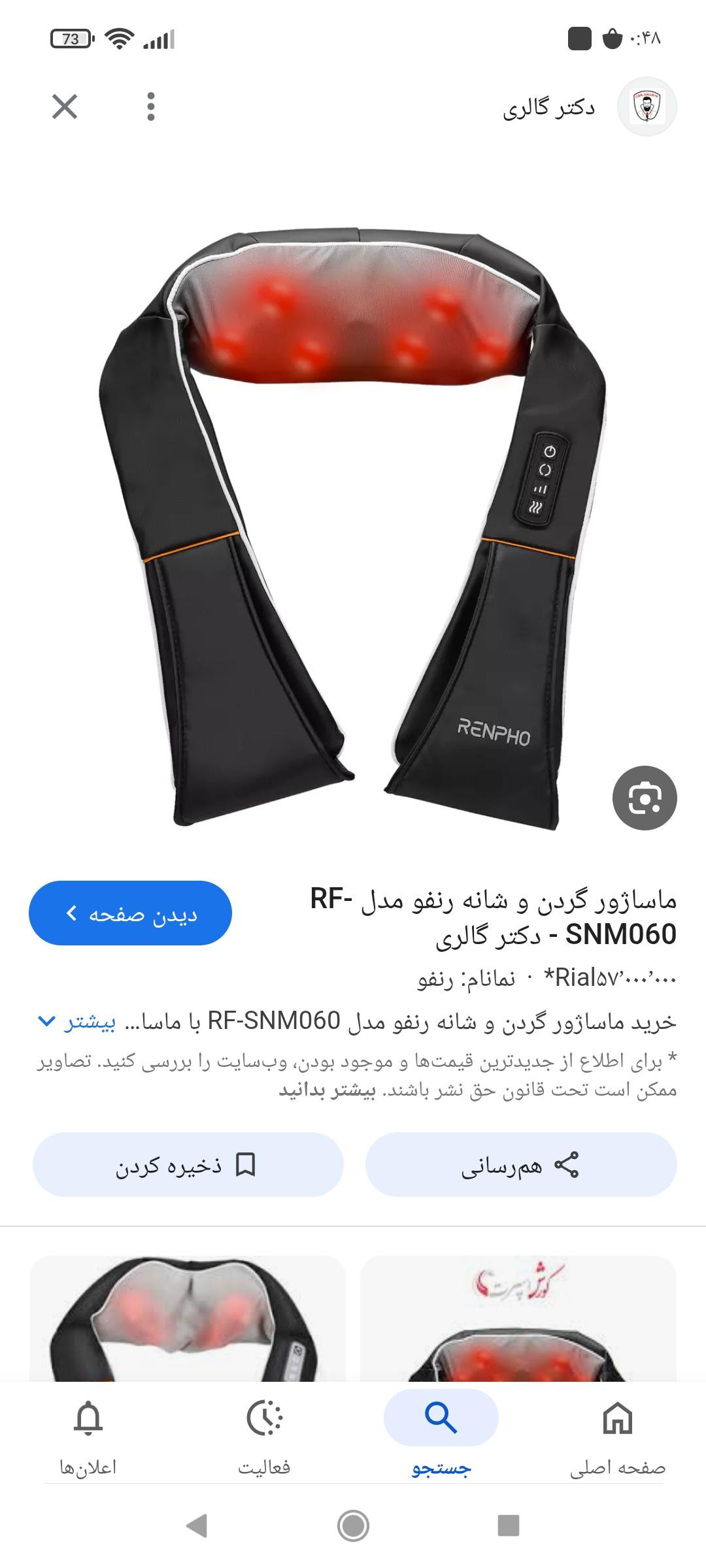Expand description with بیشتر
706x1568 pixels.
pyautogui.click(x=77, y=1022)
